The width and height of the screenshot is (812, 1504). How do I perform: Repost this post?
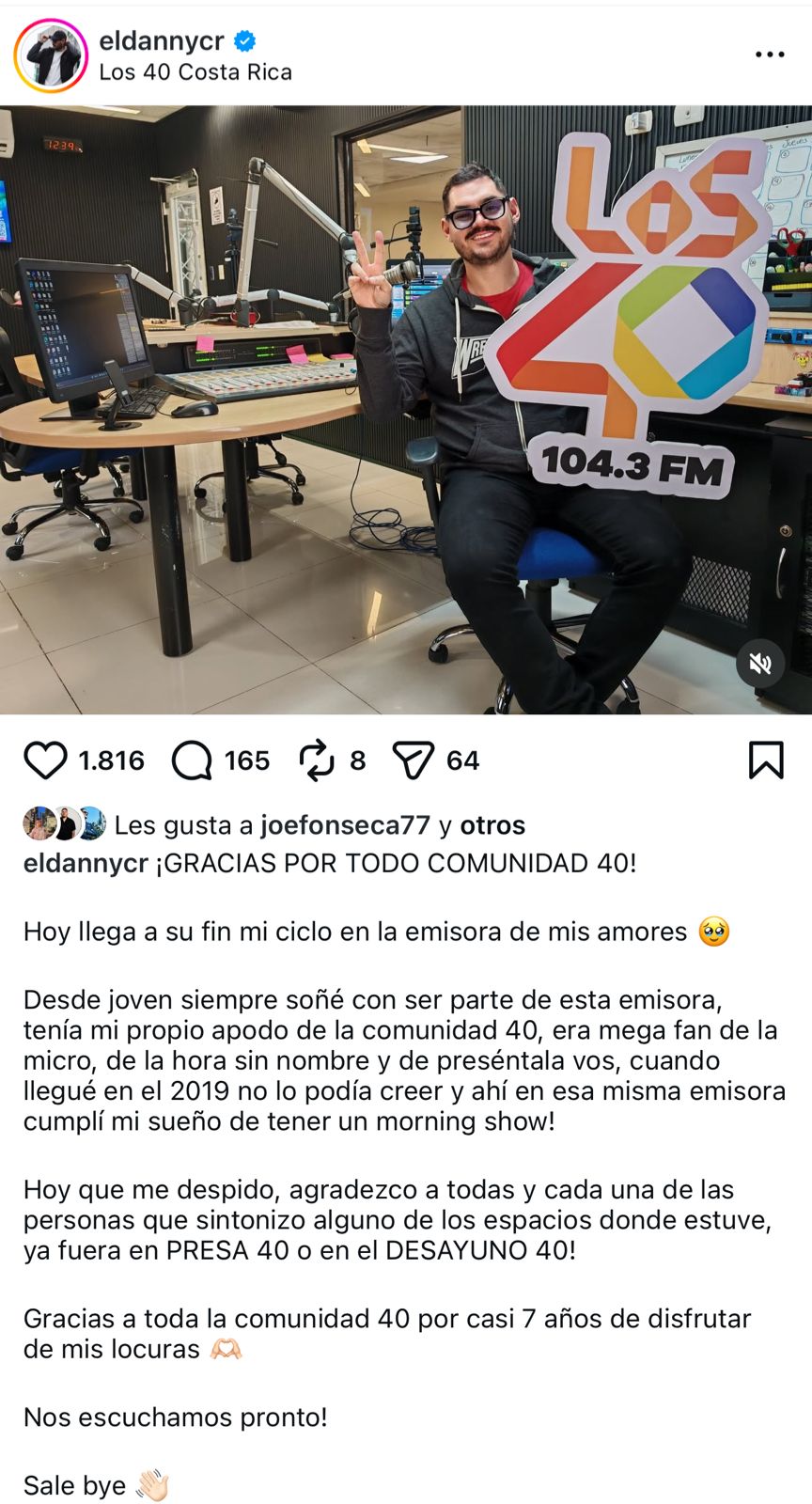[x=317, y=760]
